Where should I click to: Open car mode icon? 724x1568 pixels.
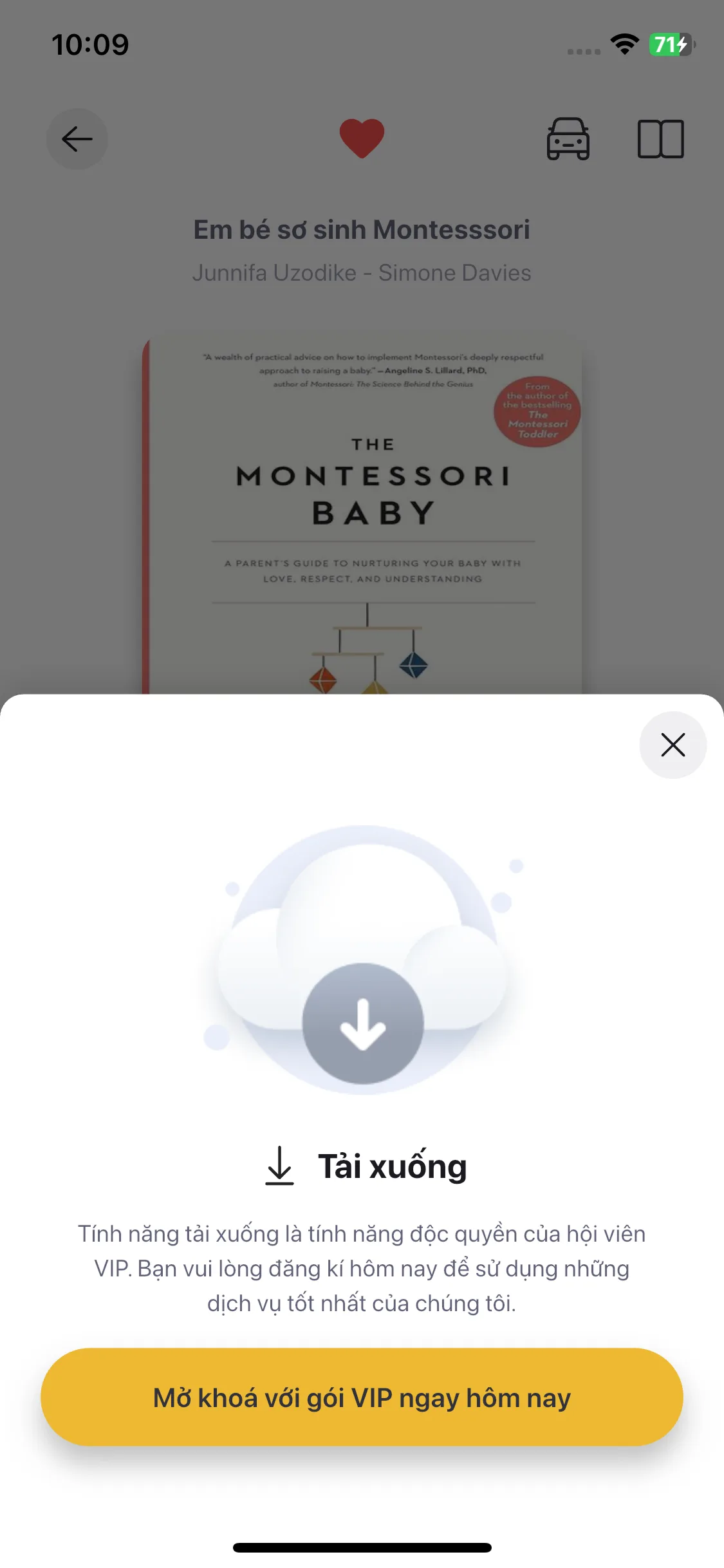568,139
